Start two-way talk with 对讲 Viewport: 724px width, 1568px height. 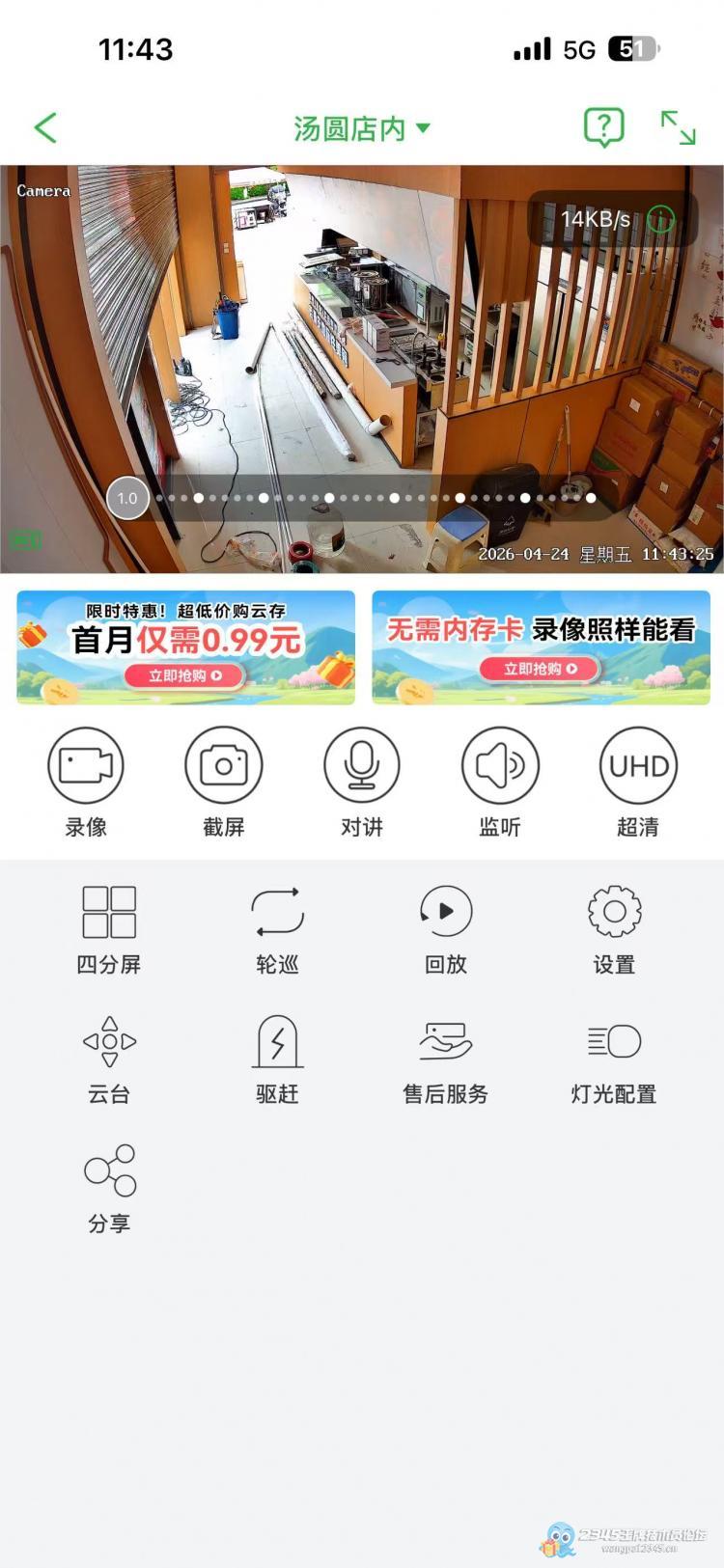362,766
